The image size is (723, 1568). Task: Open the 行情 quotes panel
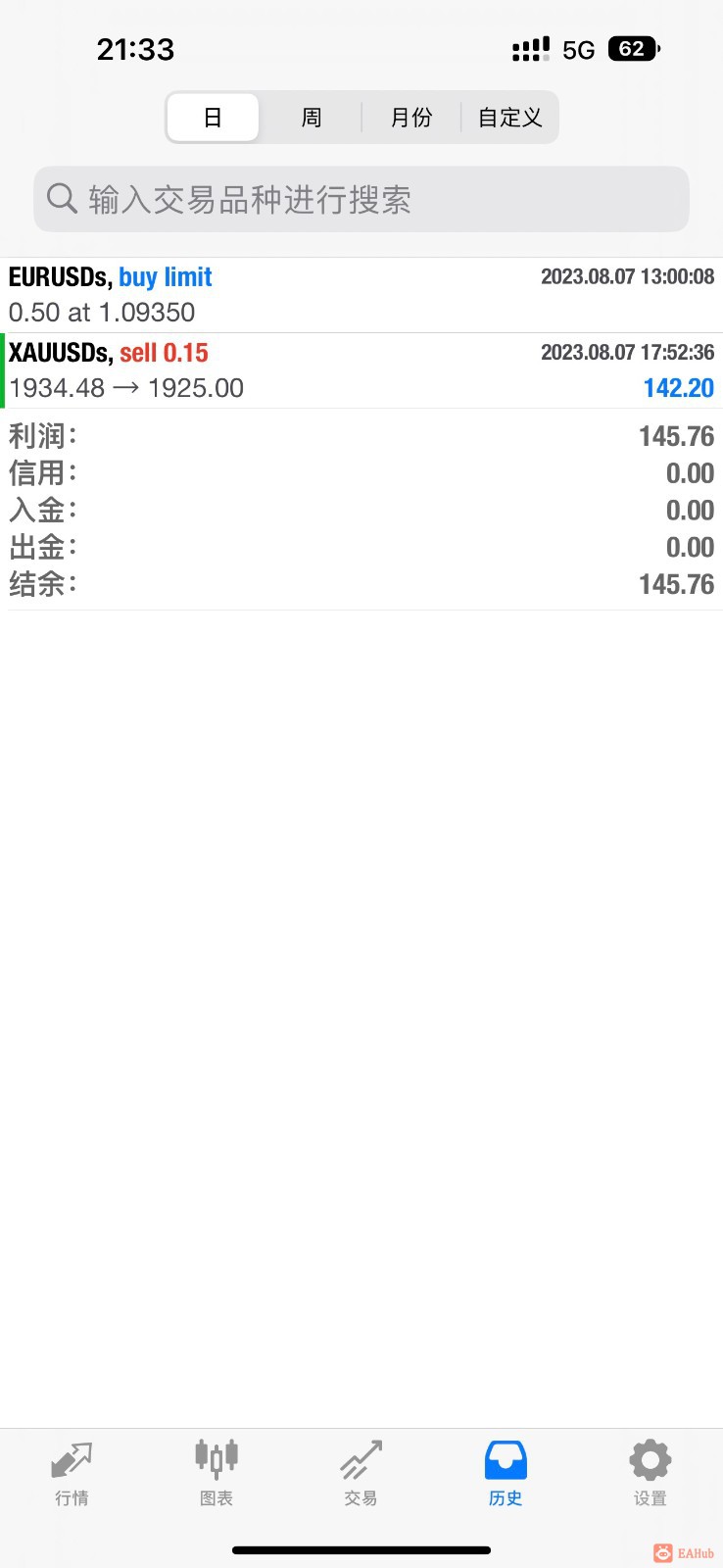72,1470
